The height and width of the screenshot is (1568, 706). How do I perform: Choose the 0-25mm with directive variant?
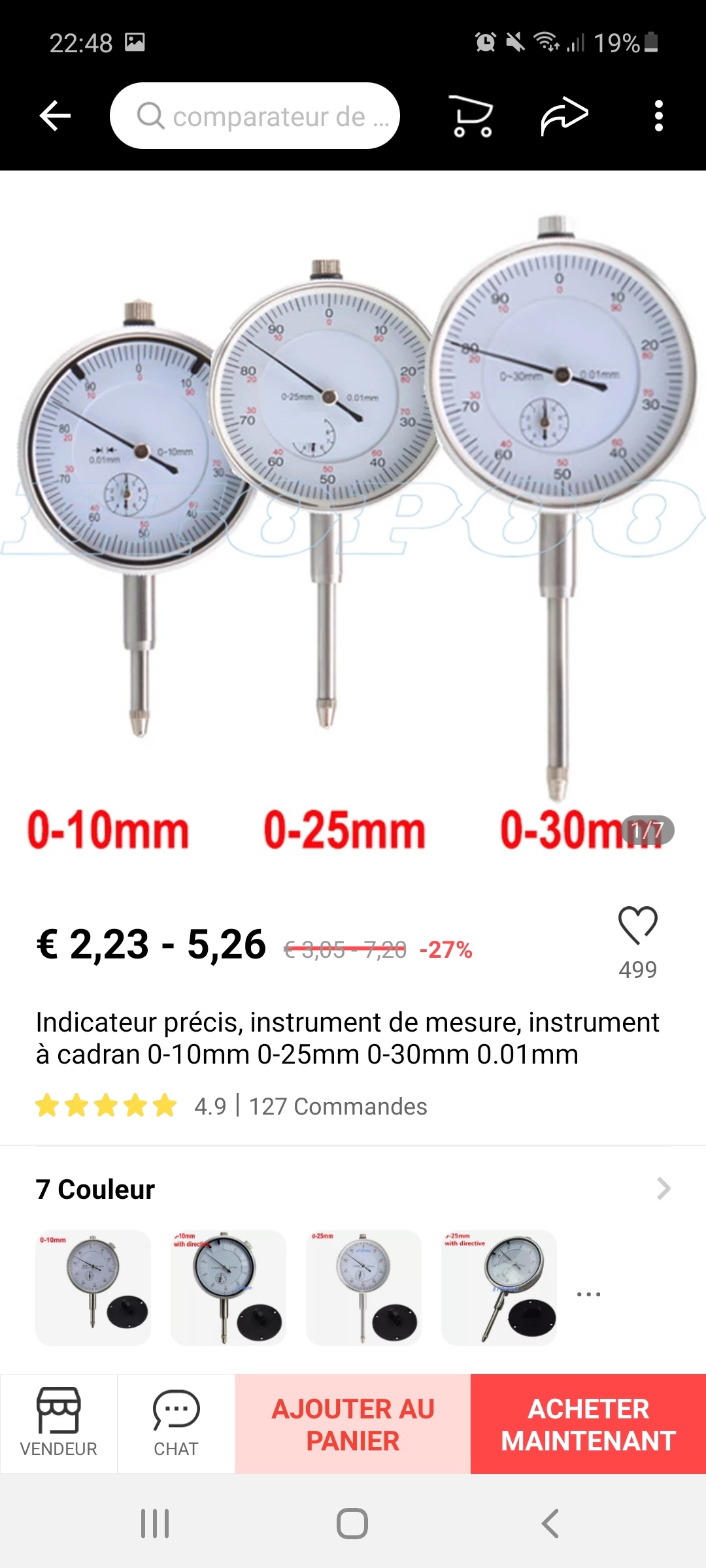pyautogui.click(x=499, y=1288)
